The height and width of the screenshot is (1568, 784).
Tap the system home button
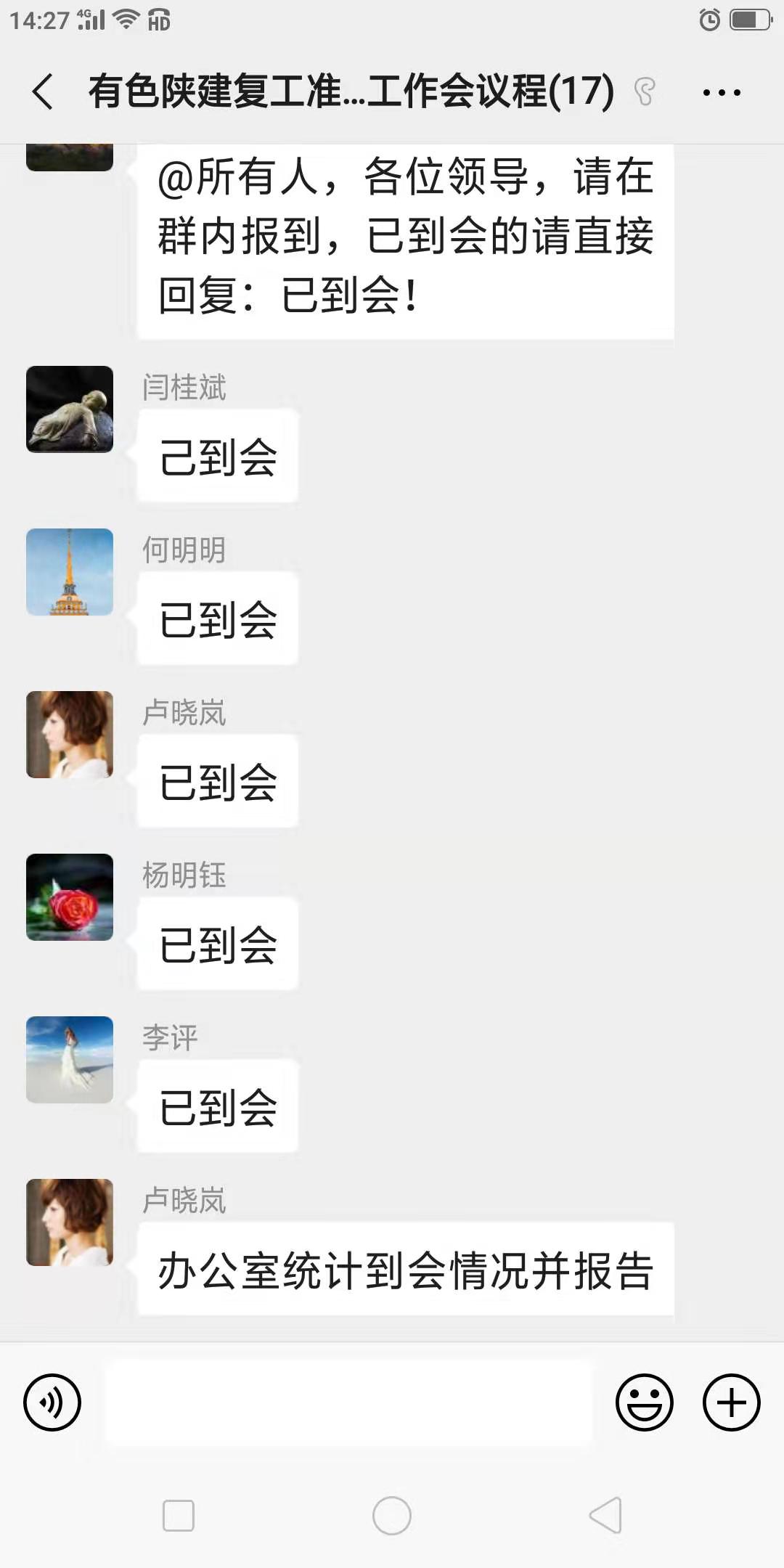point(392,1516)
